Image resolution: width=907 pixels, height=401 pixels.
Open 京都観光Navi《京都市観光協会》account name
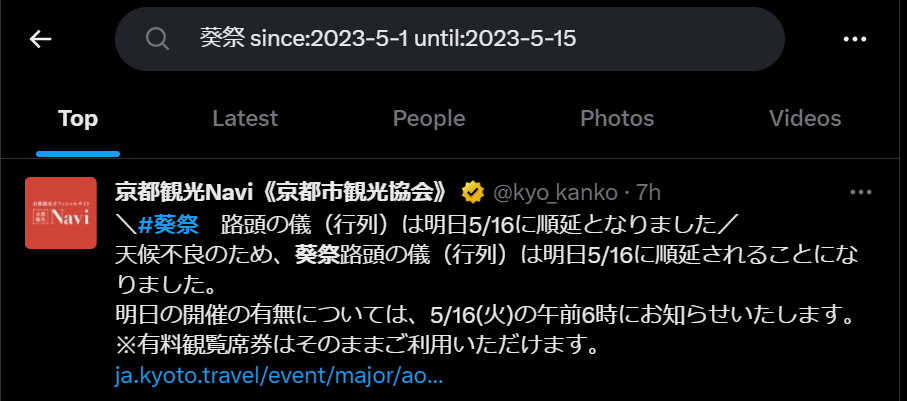coord(281,192)
